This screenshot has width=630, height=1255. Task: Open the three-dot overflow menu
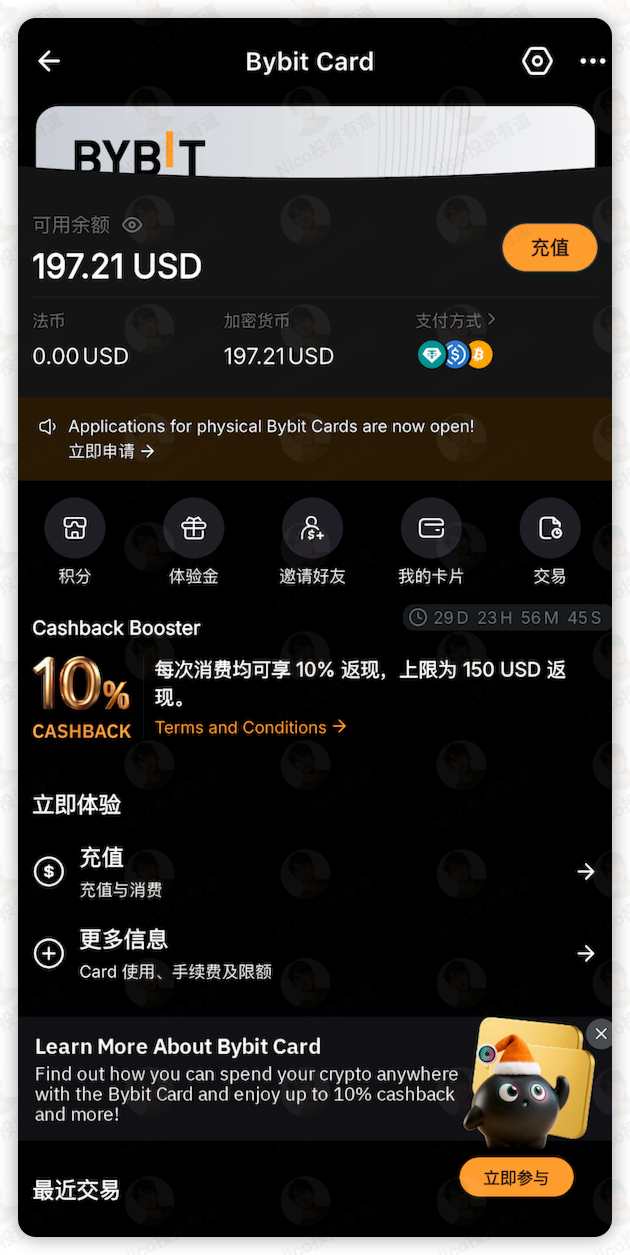593,62
